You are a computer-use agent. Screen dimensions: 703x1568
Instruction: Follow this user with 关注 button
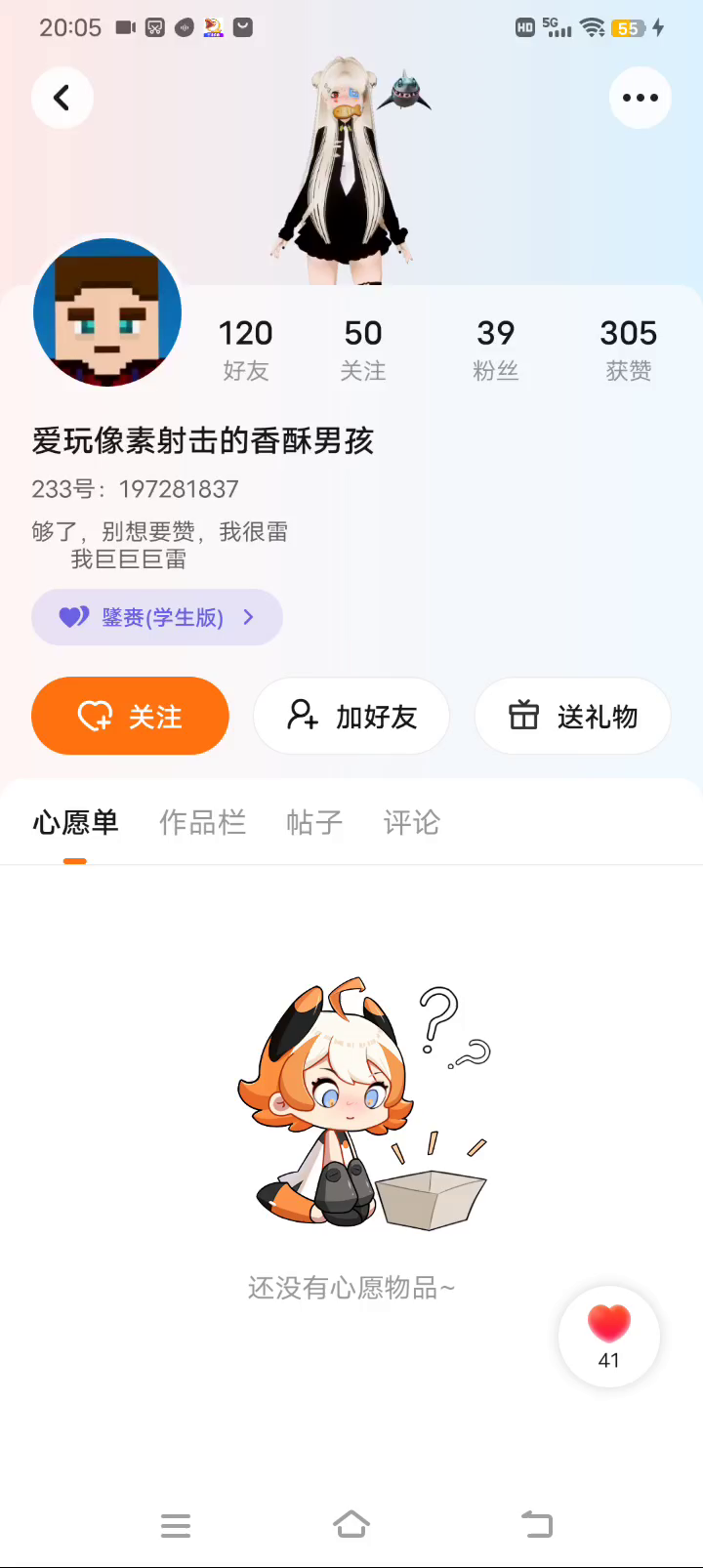(130, 716)
